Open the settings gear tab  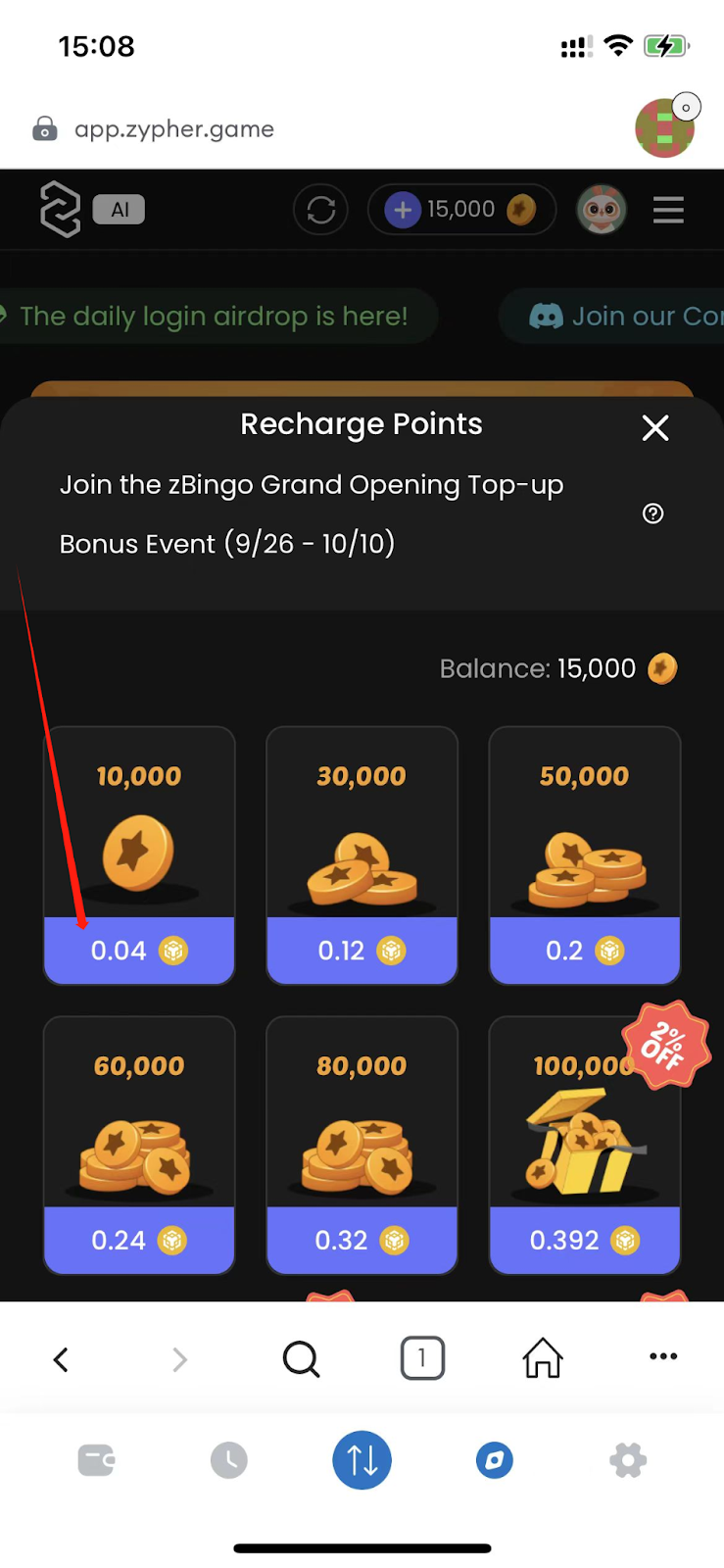point(628,1460)
